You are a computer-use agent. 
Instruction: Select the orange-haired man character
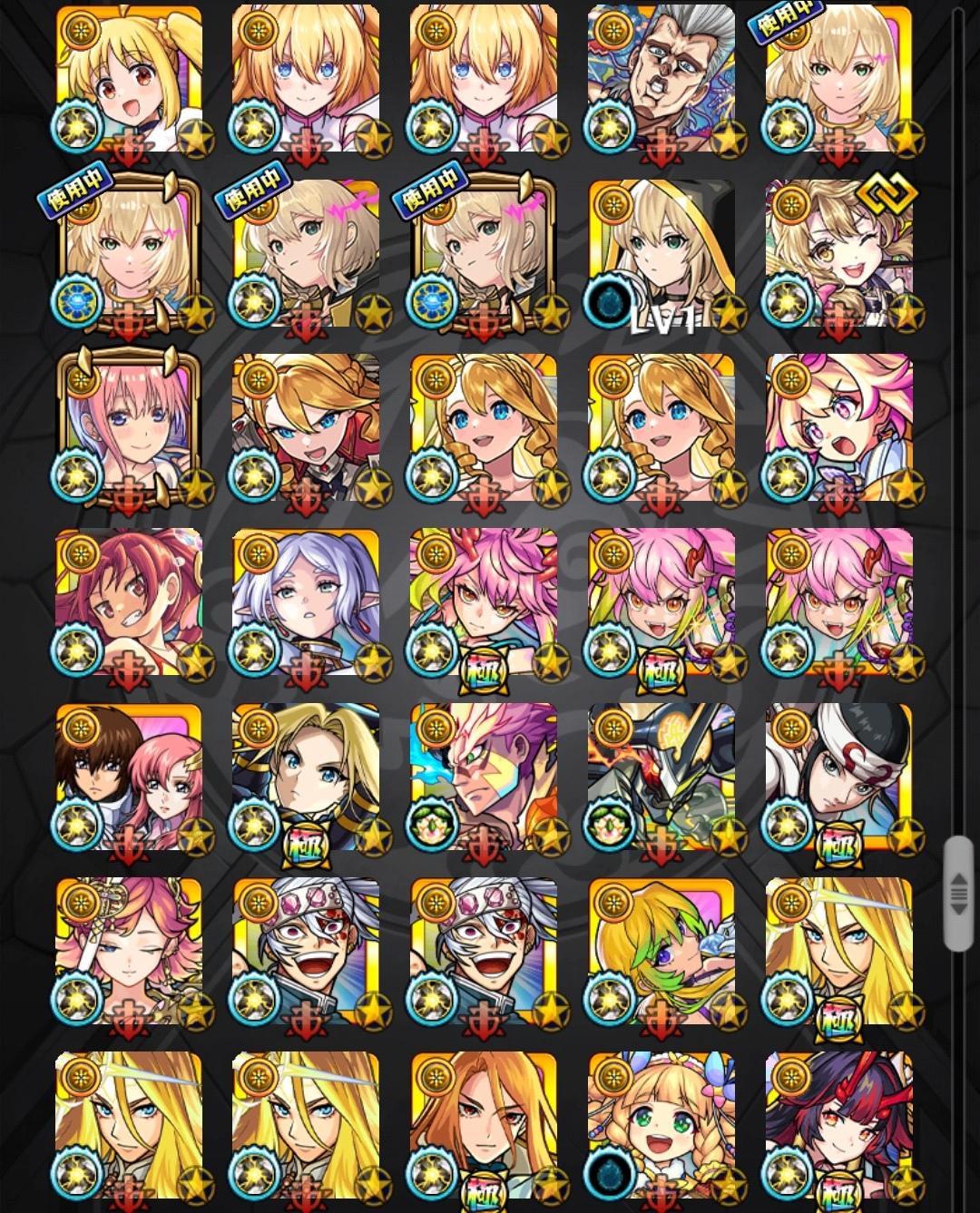pyautogui.click(x=484, y=1125)
